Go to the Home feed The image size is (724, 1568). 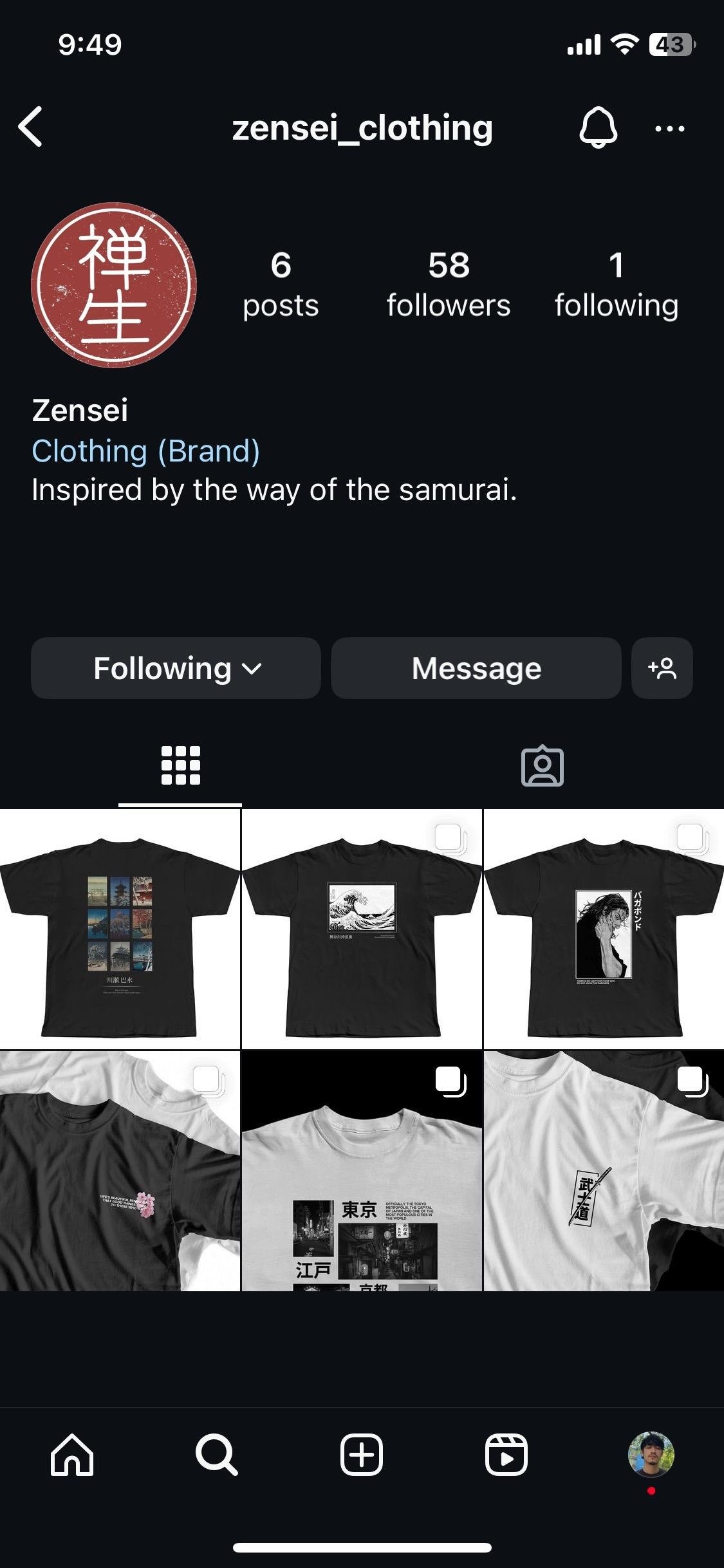pos(72,1455)
